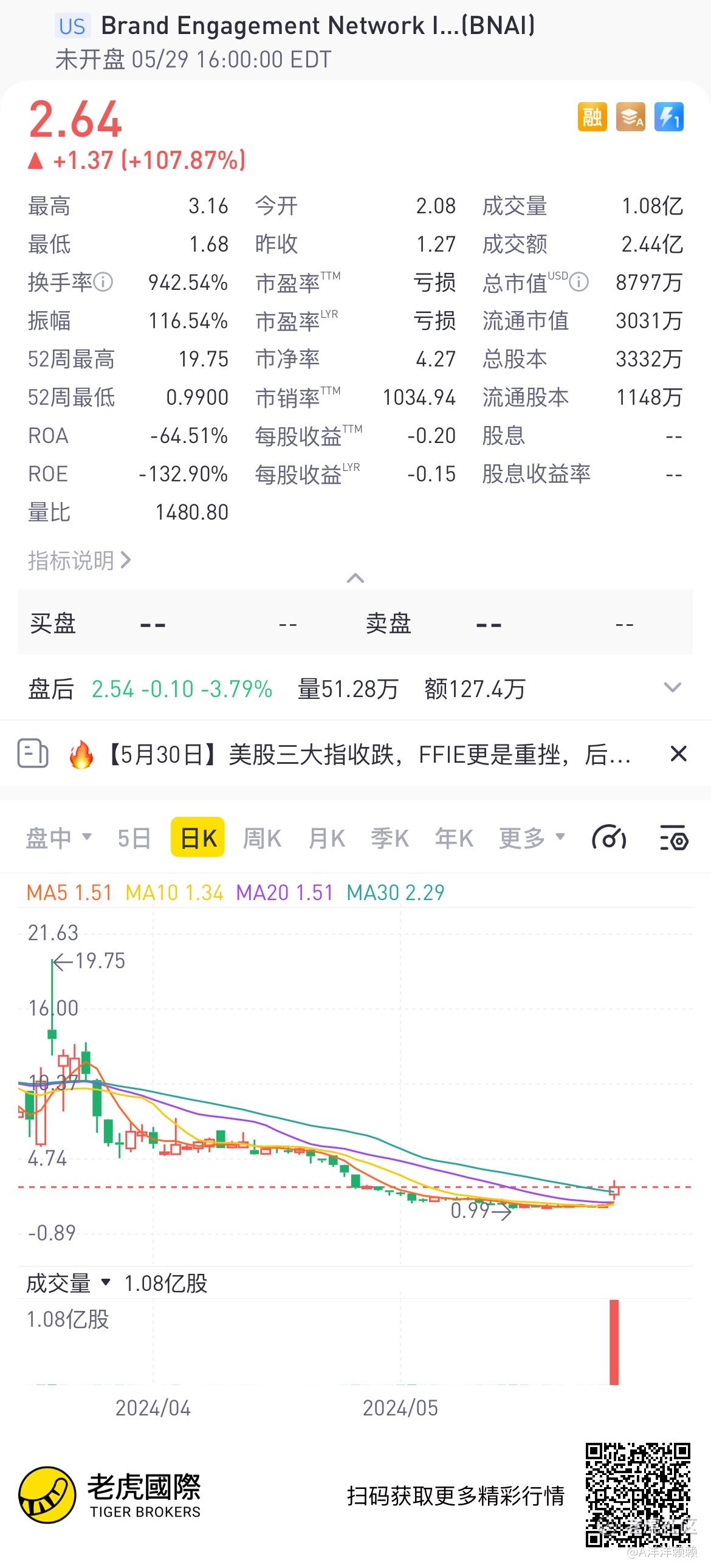
Task: Tap the 融 margin trading badge
Action: tap(592, 117)
